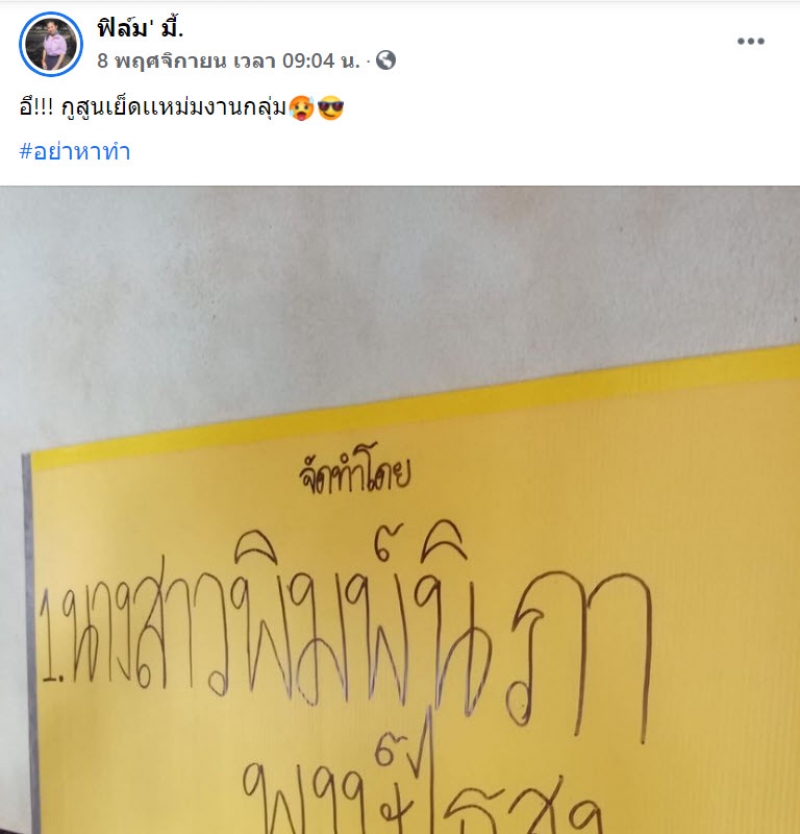Screen dimensions: 800x834
Task: Open the post's three-dot options menu
Action: coord(750,42)
